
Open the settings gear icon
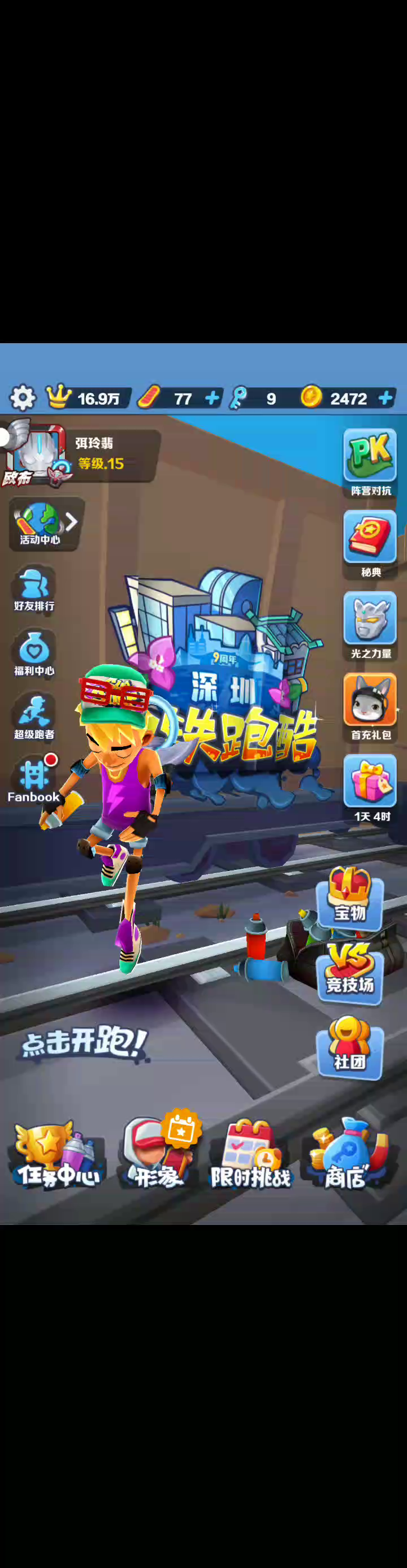pos(23,398)
